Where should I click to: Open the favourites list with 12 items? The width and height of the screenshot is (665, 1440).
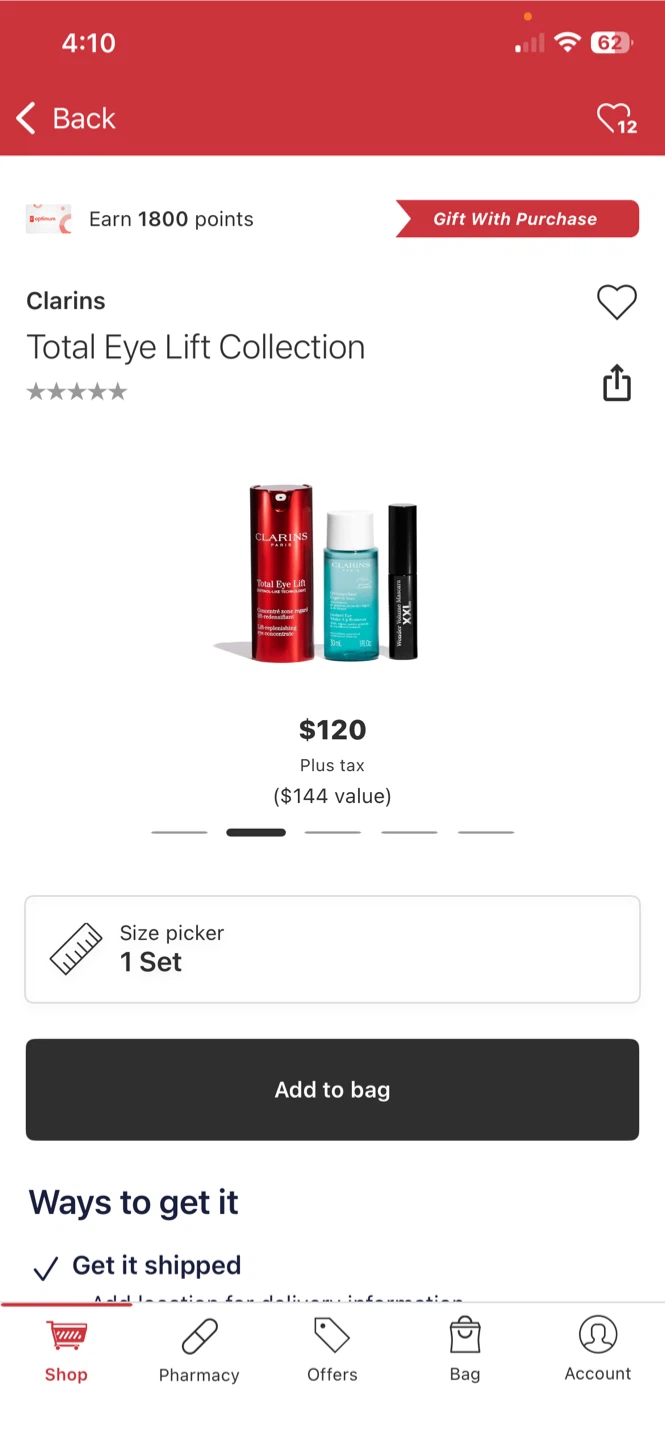[x=616, y=119]
